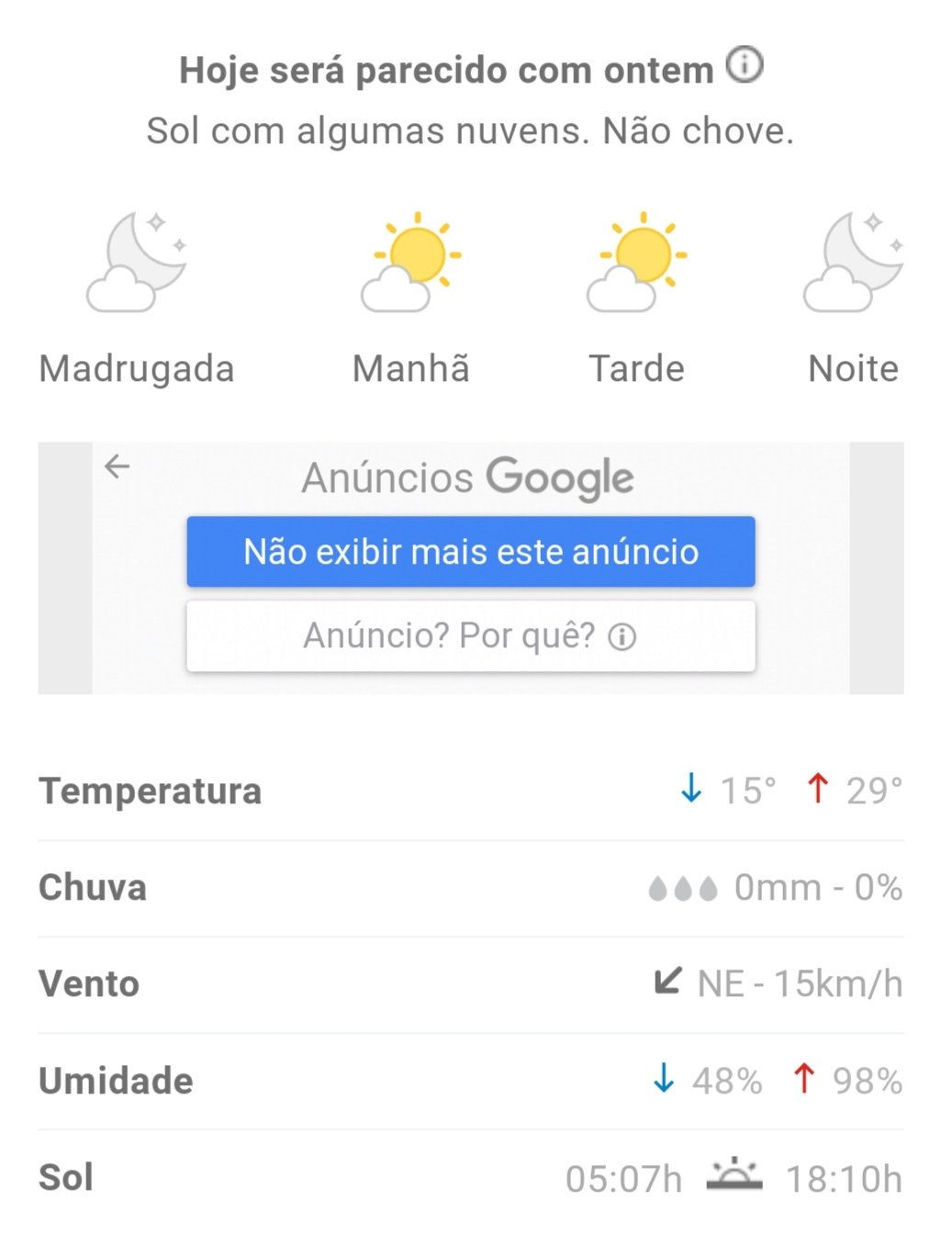
Task: Open "Anúncio? Por quê?" explanation
Action: (x=470, y=635)
